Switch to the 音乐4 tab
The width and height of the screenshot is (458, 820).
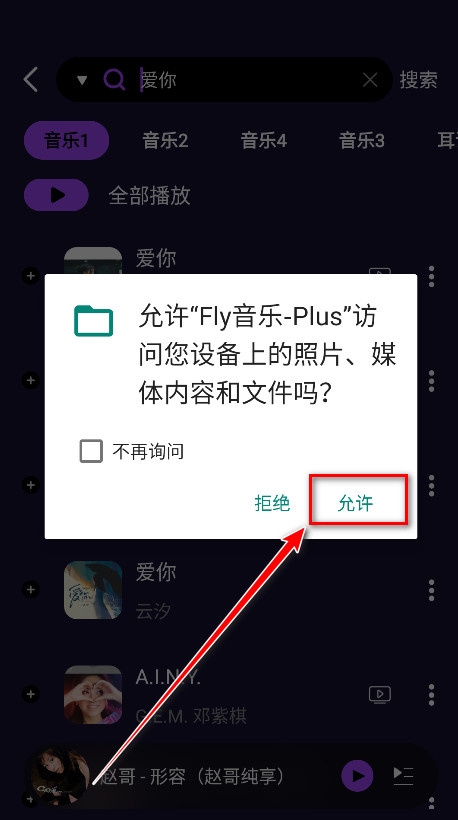(x=264, y=140)
